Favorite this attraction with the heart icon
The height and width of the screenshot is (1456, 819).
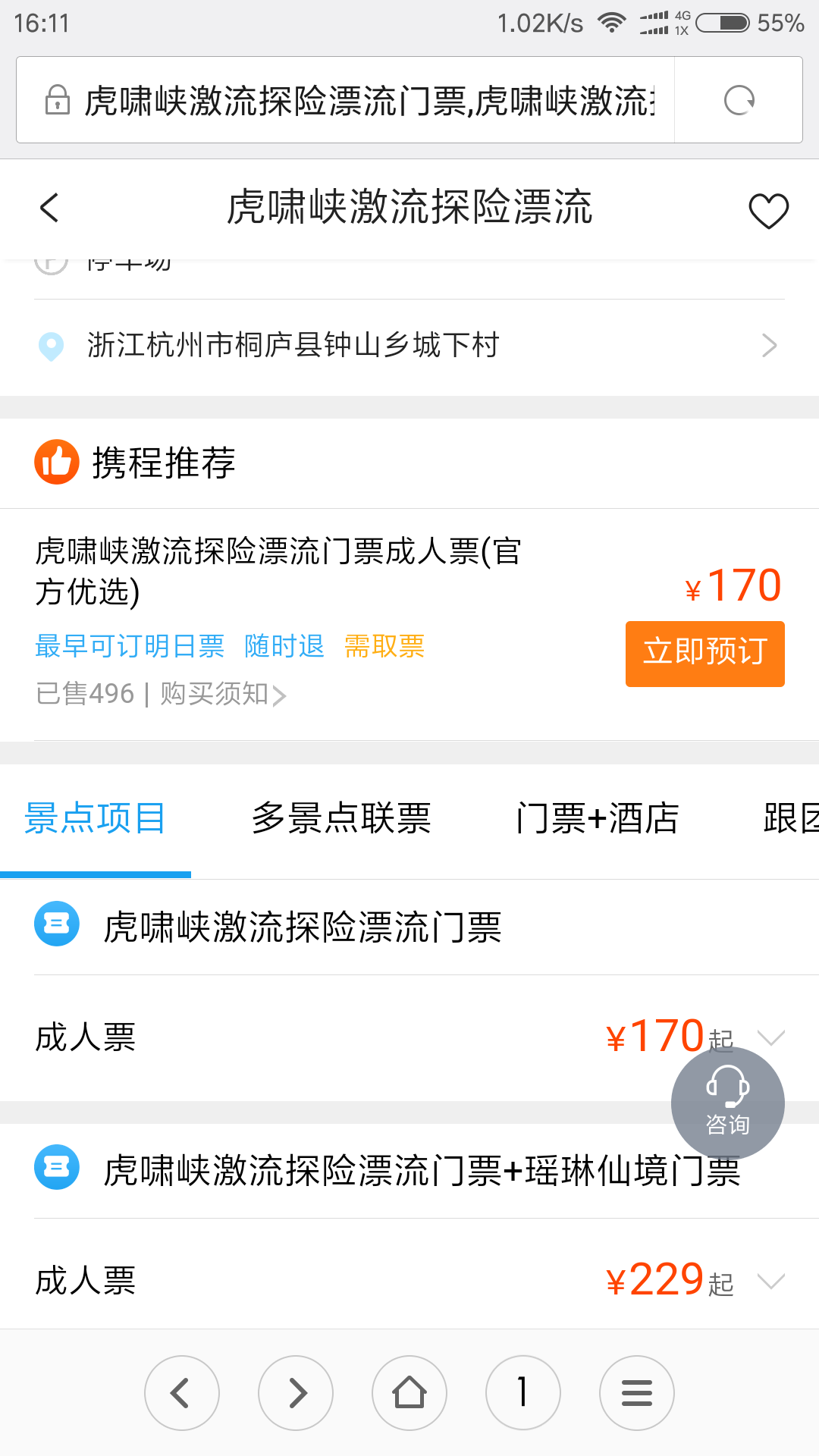pyautogui.click(x=768, y=210)
